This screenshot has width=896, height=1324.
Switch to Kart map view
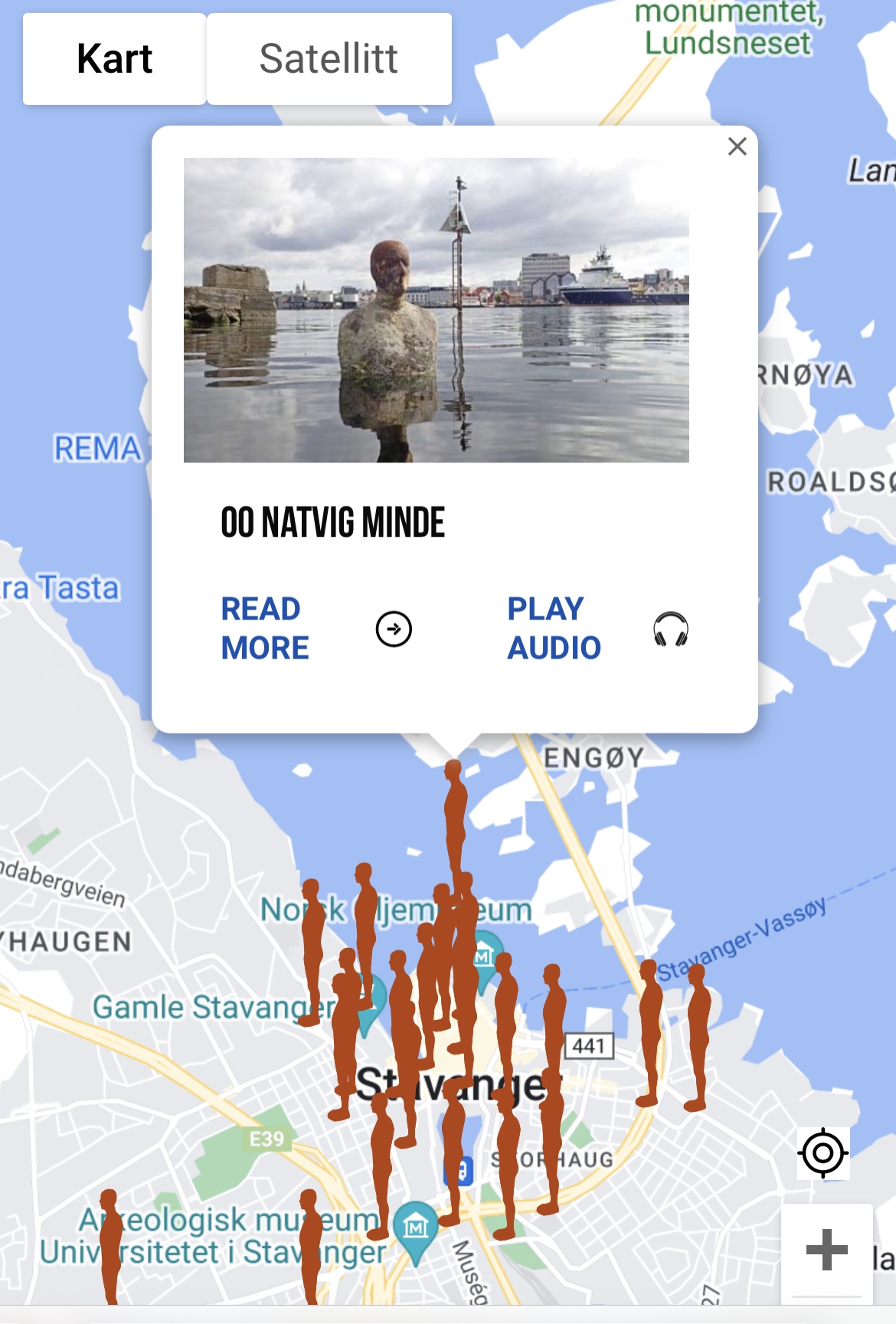point(115,59)
